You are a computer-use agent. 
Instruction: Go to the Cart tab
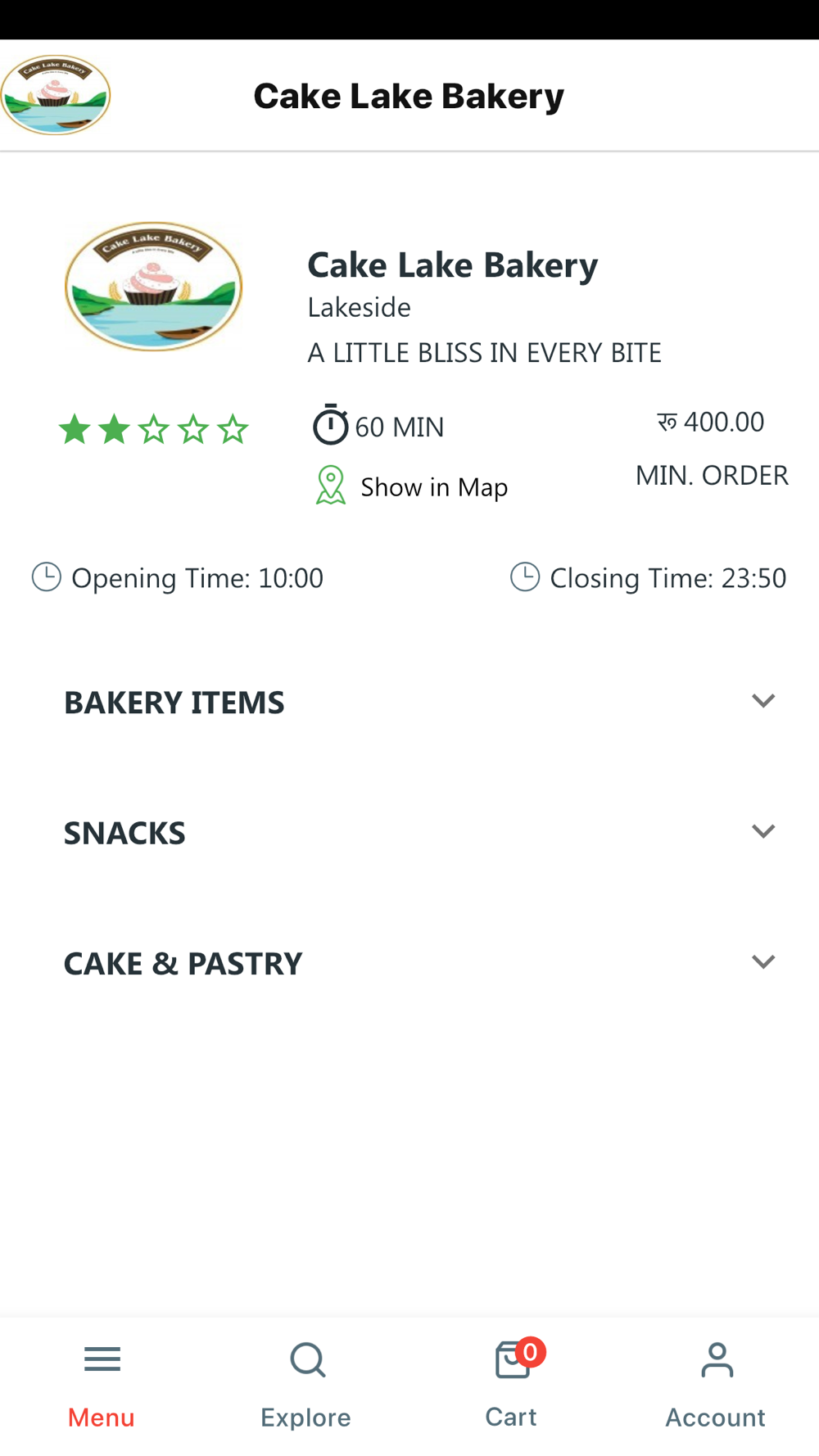[x=512, y=1386]
